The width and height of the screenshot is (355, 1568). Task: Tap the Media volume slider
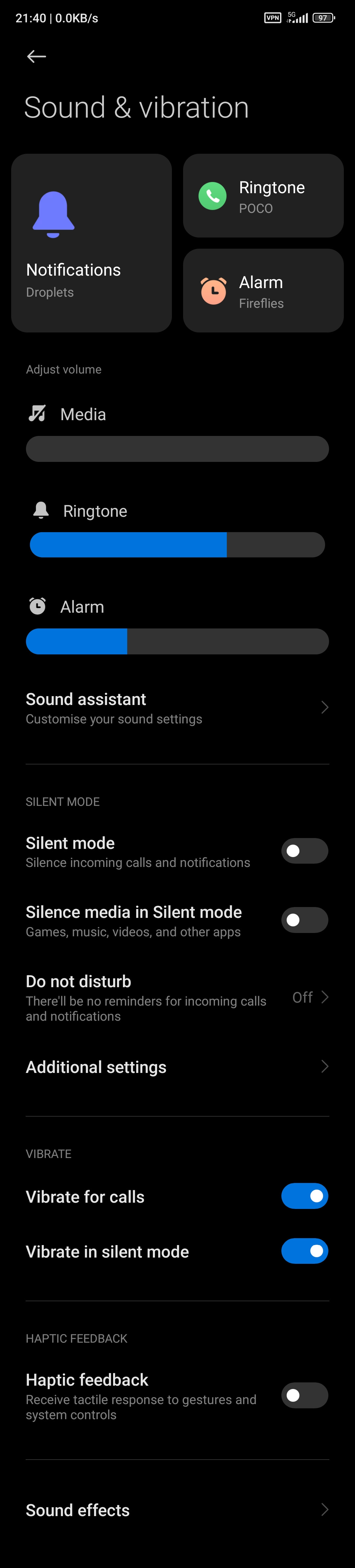coord(177,449)
